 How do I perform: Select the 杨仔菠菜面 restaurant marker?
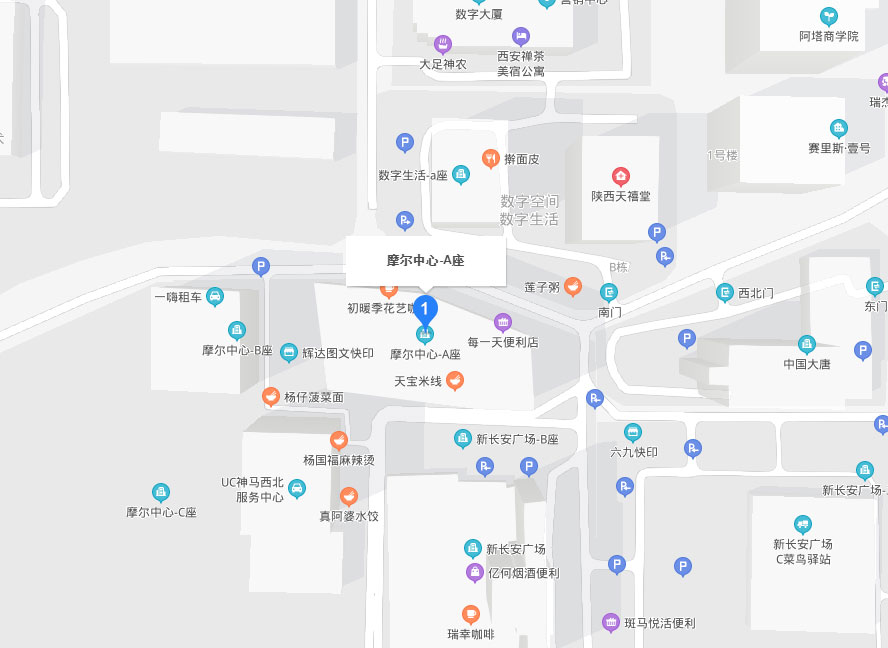click(x=271, y=397)
